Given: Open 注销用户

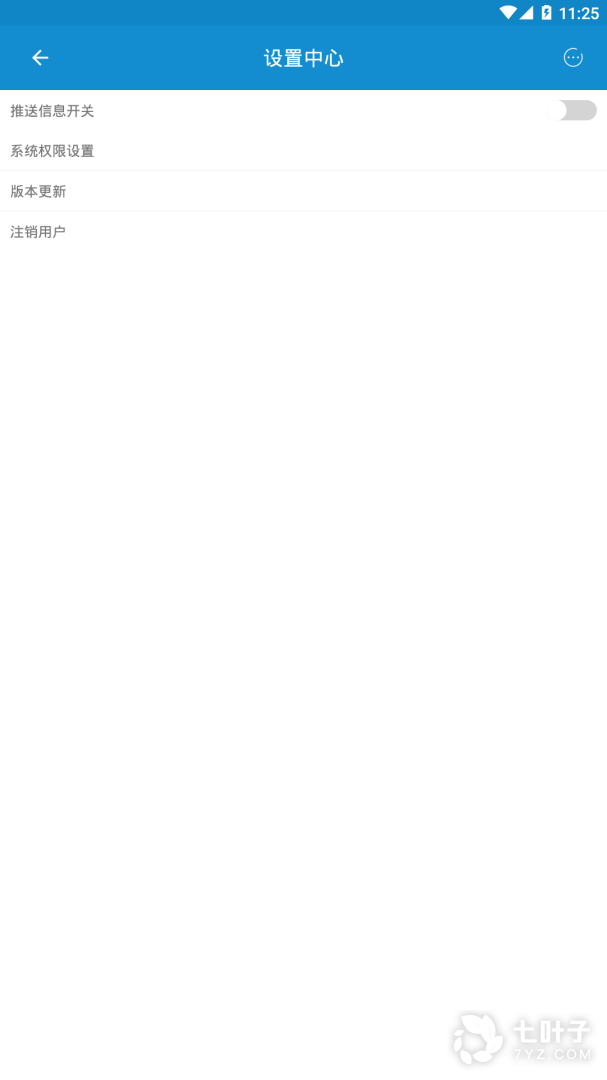Looking at the screenshot, I should pos(38,232).
